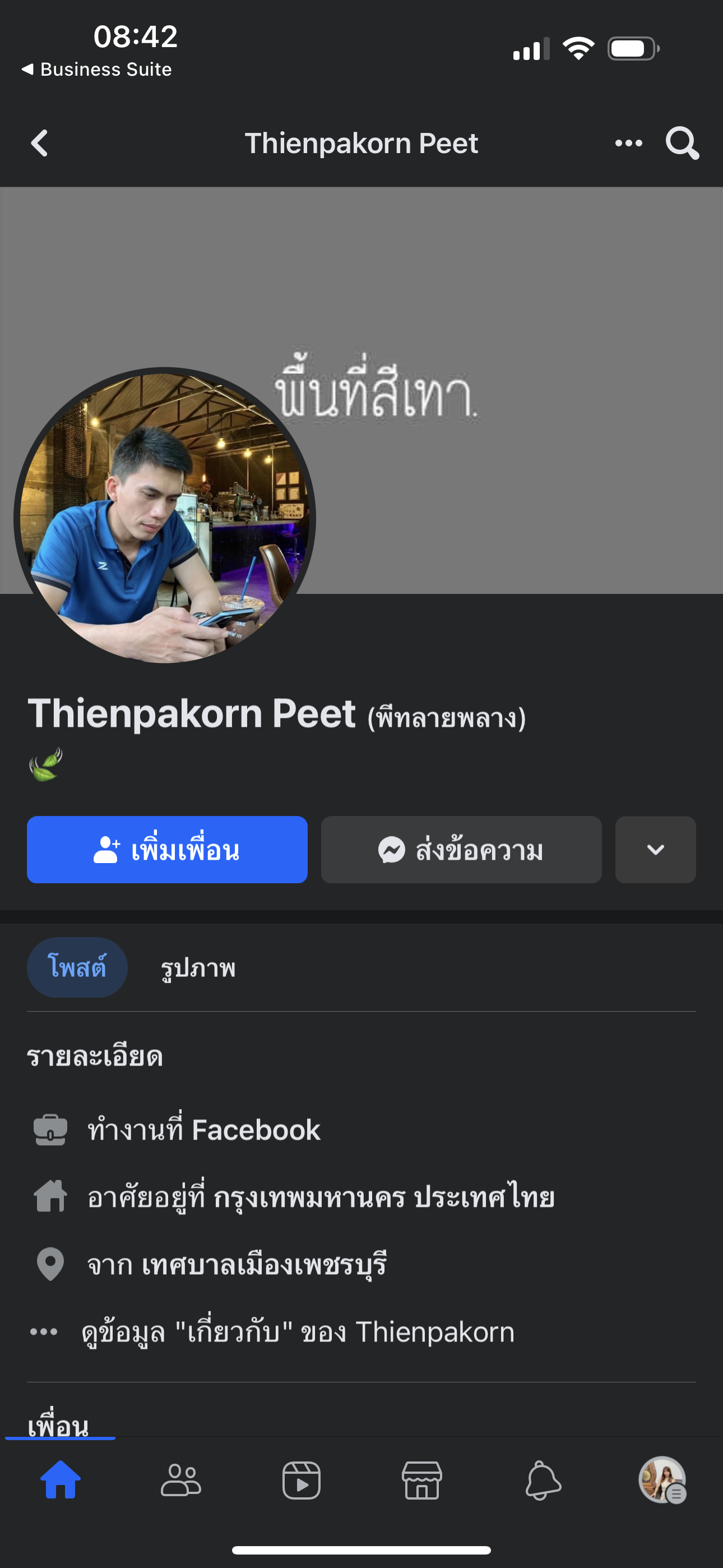The height and width of the screenshot is (1568, 723).
Task: Open Marketplace from bottom bar
Action: pos(421,1481)
